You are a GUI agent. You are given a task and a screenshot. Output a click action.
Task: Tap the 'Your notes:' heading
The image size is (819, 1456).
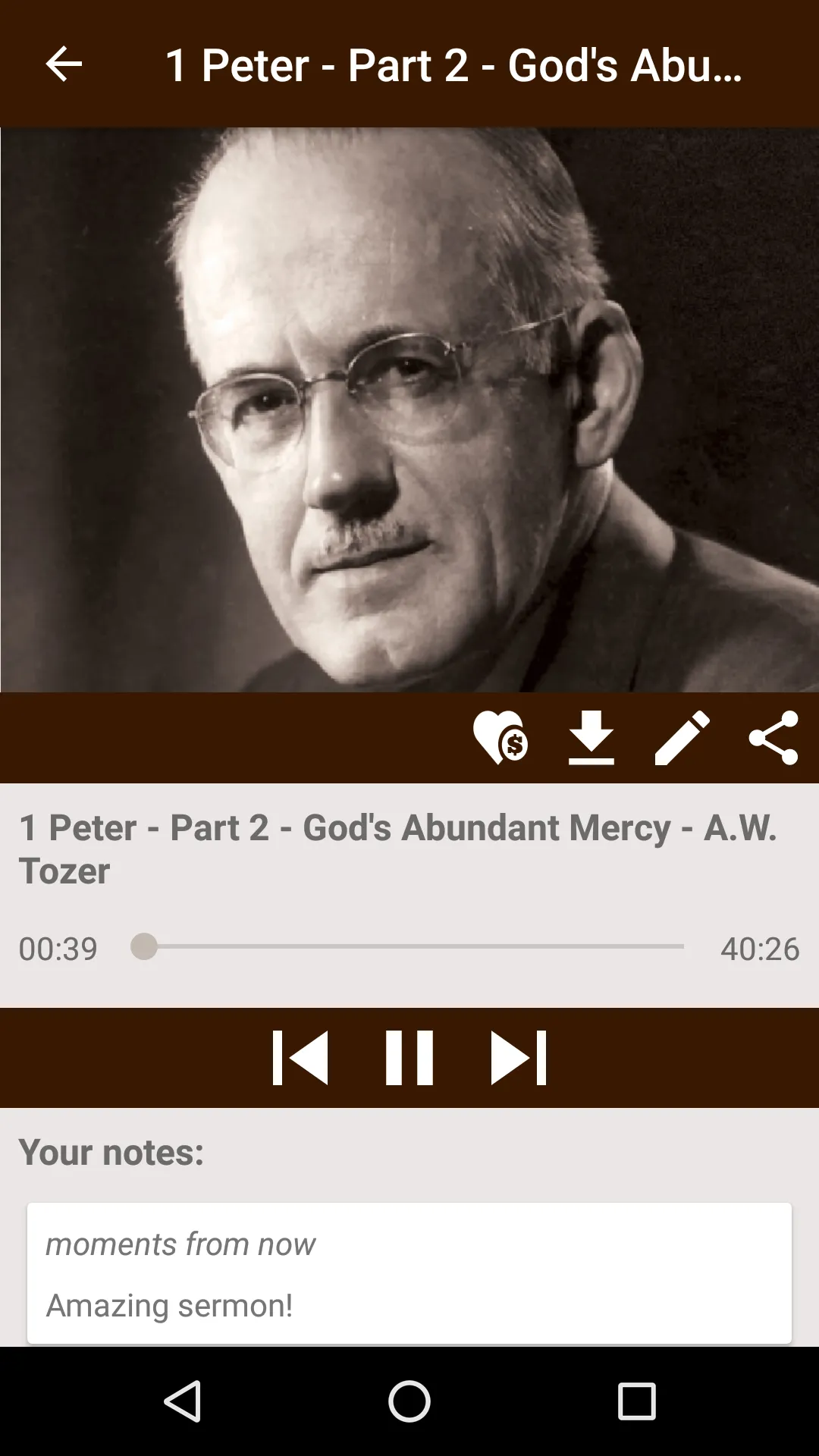tap(111, 1152)
